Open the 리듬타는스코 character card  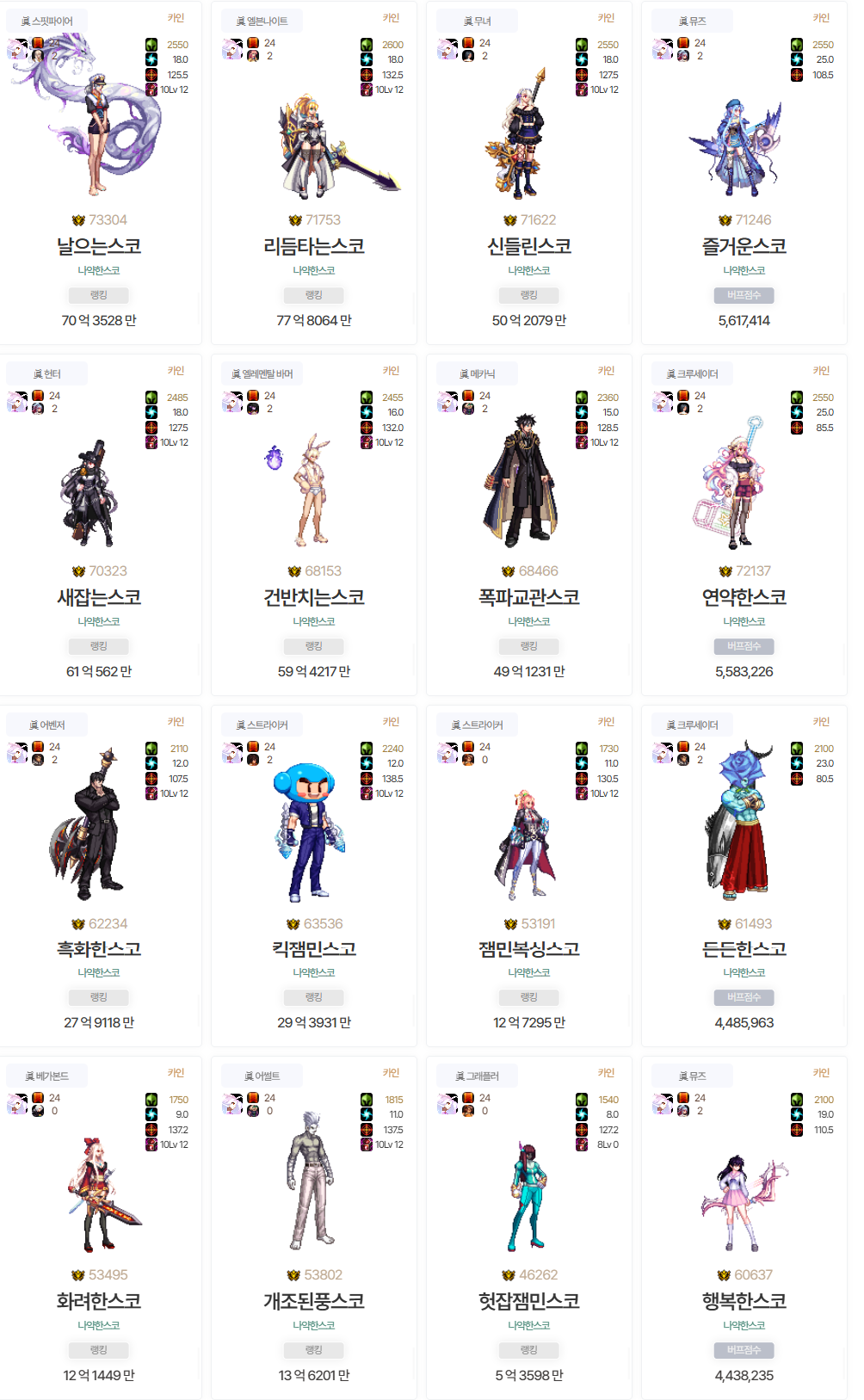click(x=314, y=173)
